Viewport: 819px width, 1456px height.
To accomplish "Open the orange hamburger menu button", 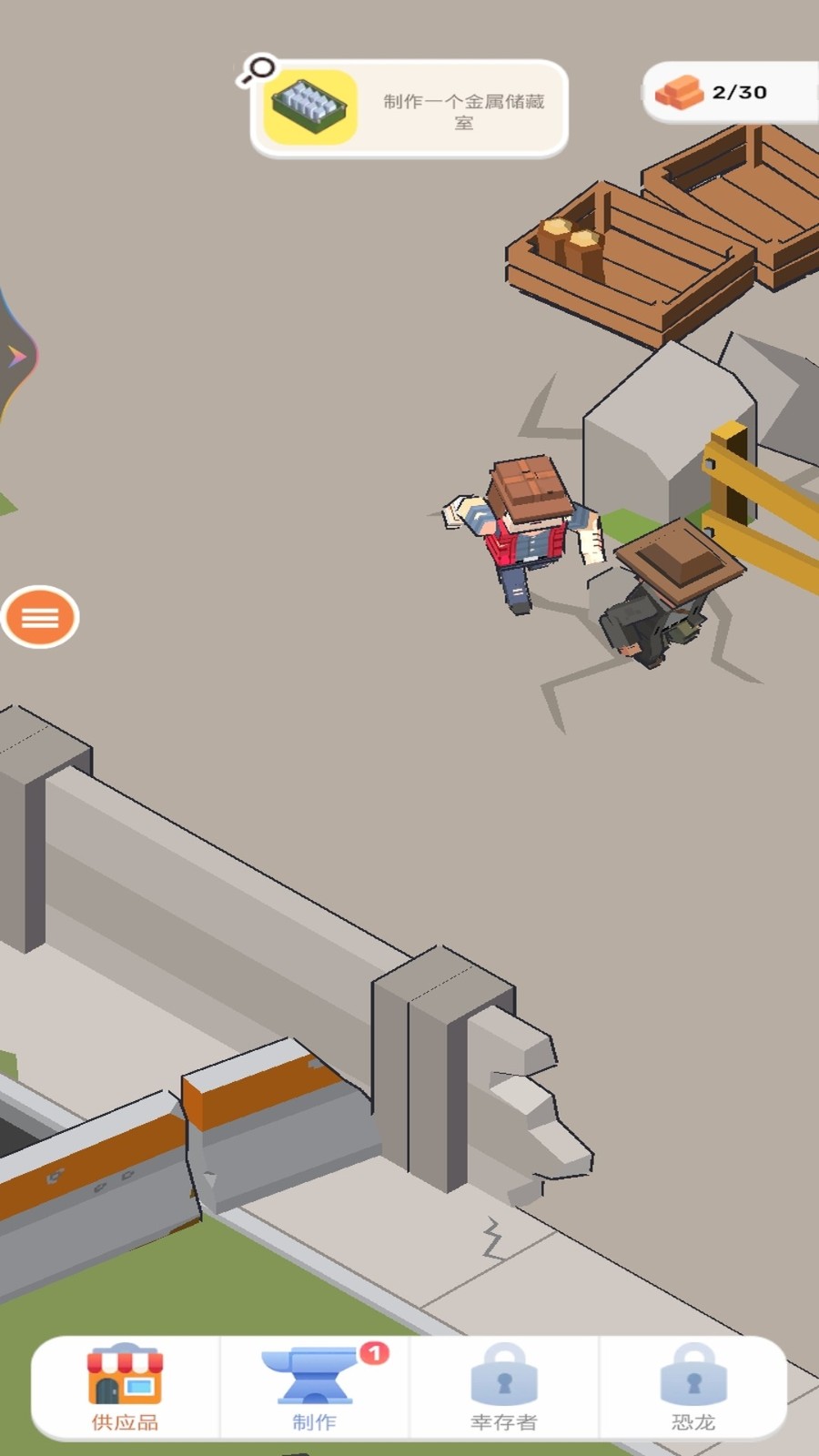I will point(40,617).
